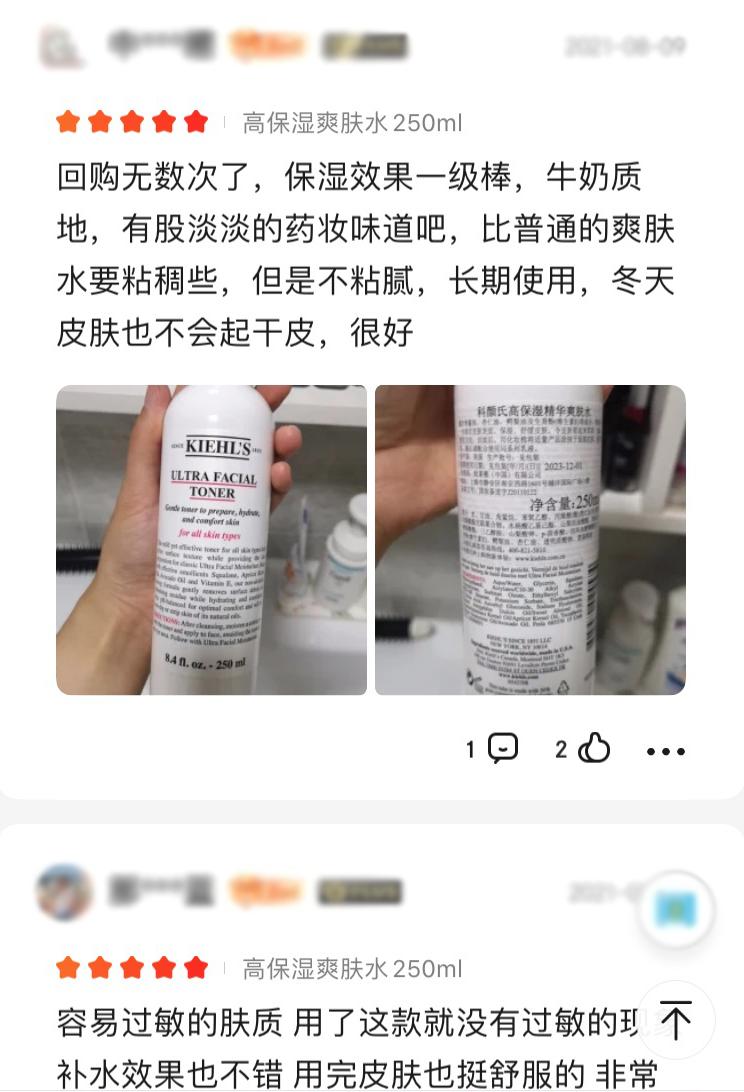Open the floating blue icon button
This screenshot has width=744, height=1092.
point(676,909)
